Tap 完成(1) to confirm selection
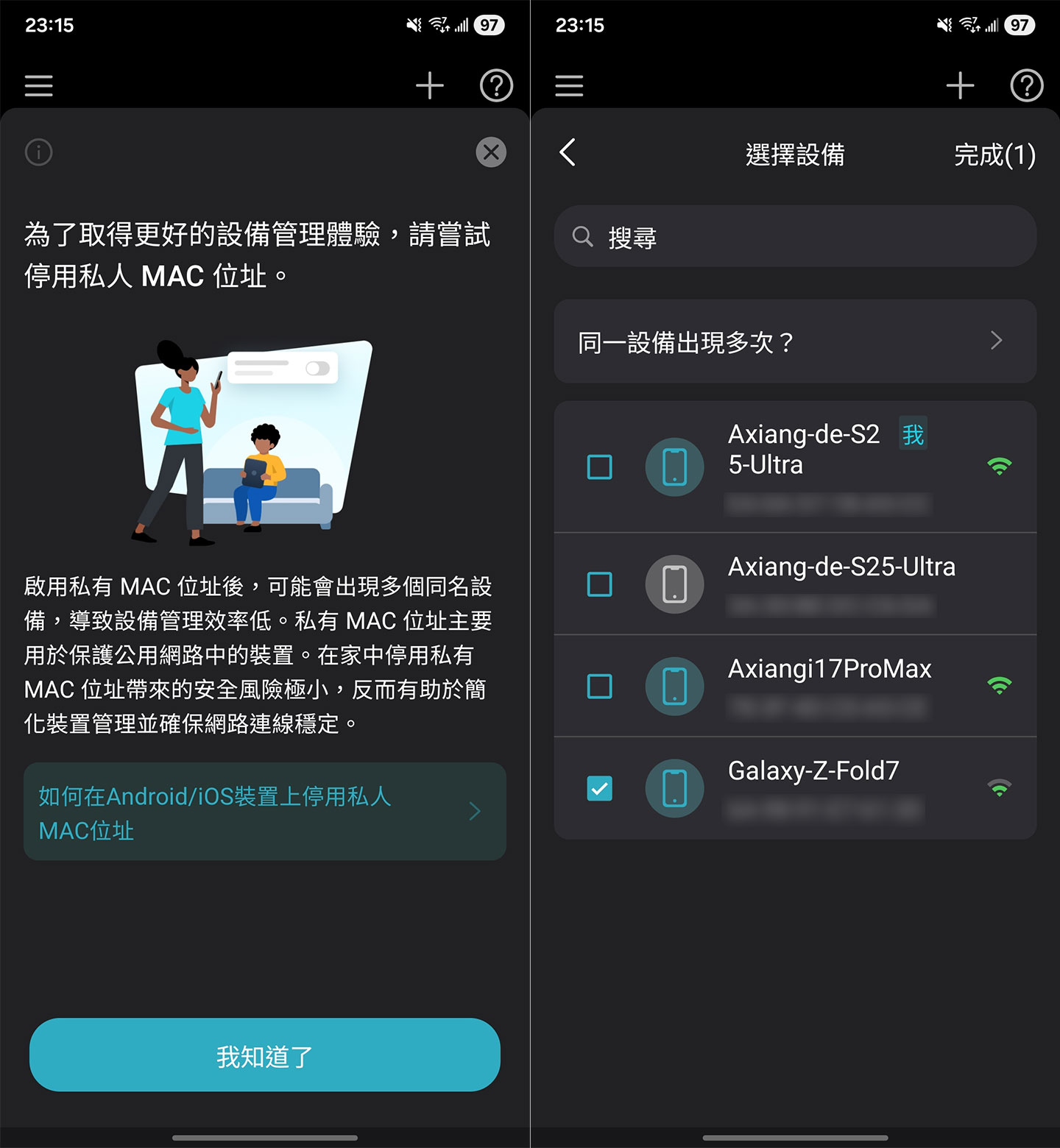This screenshot has height=1148, width=1060. (995, 155)
